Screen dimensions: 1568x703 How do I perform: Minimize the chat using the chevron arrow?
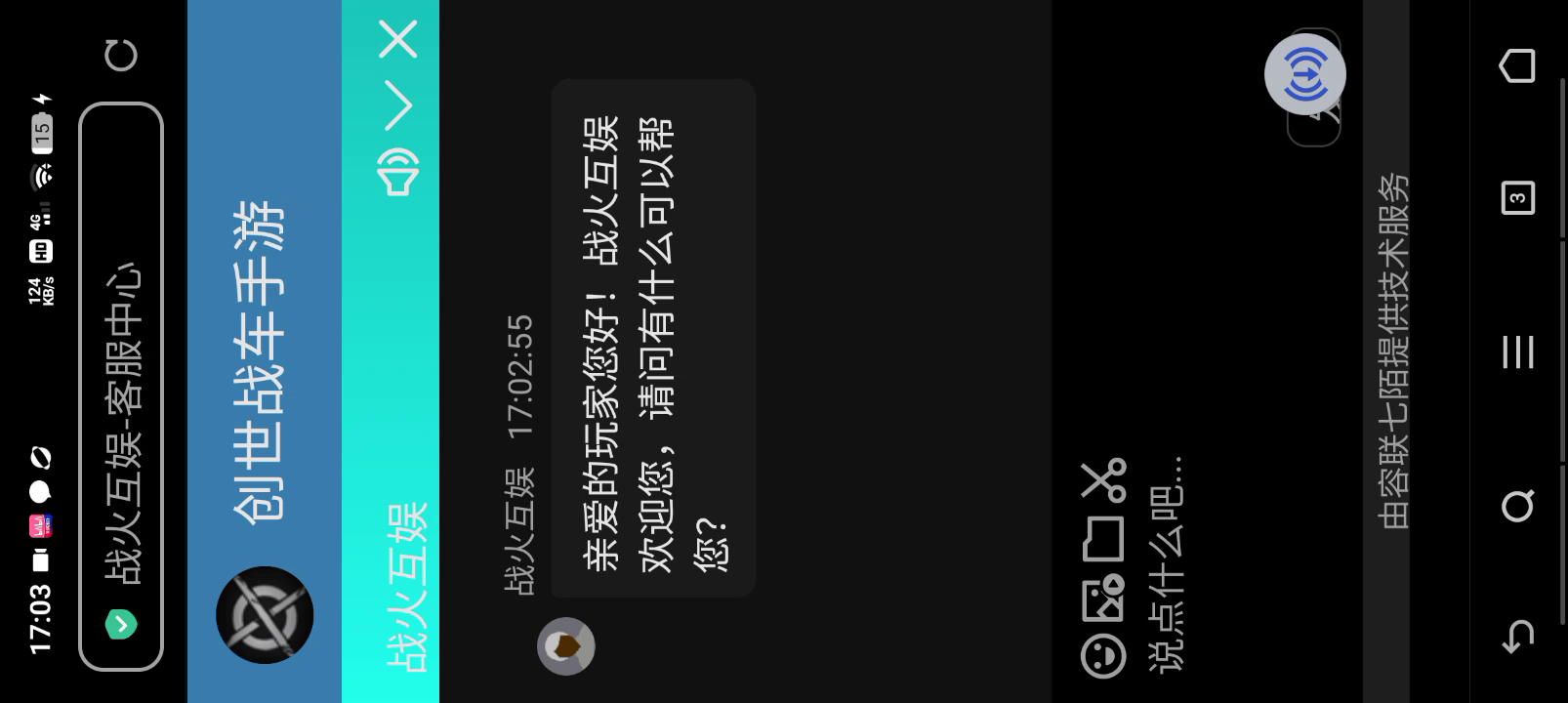pos(398,105)
